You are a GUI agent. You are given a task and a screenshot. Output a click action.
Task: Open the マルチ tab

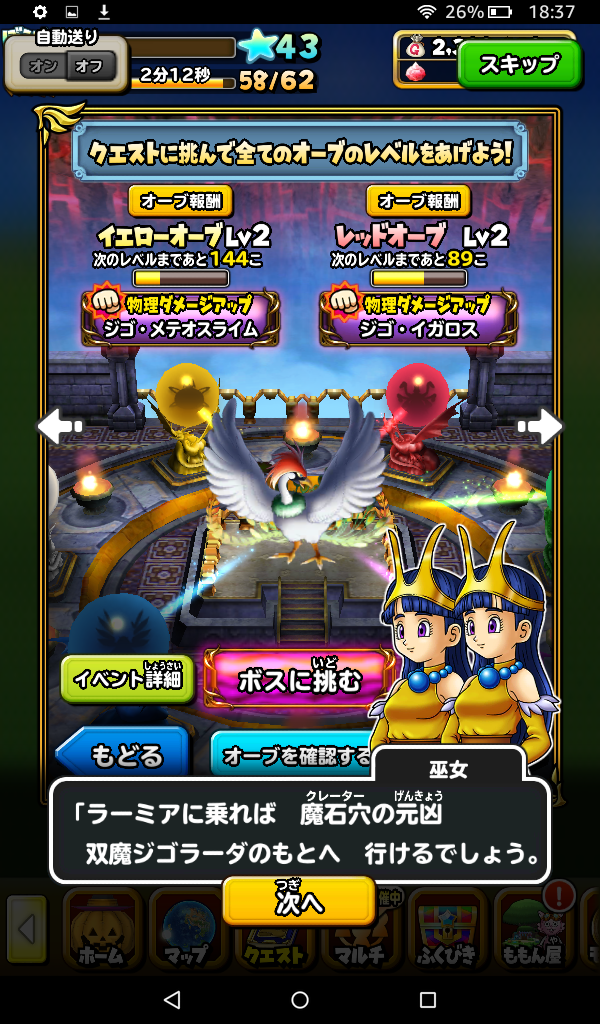click(x=358, y=930)
